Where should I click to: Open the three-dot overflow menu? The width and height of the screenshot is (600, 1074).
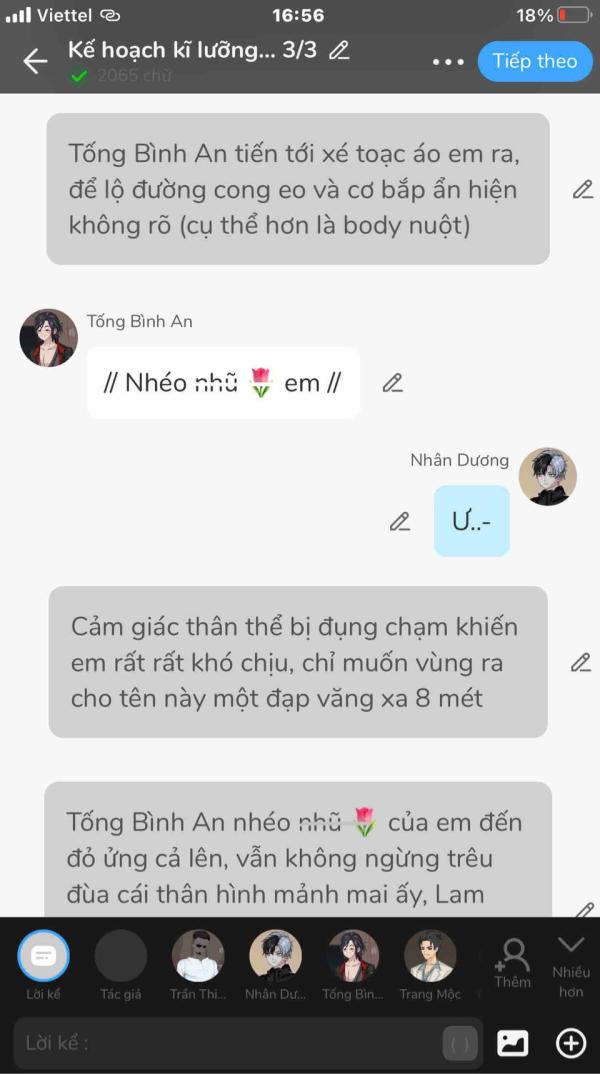pyautogui.click(x=449, y=62)
